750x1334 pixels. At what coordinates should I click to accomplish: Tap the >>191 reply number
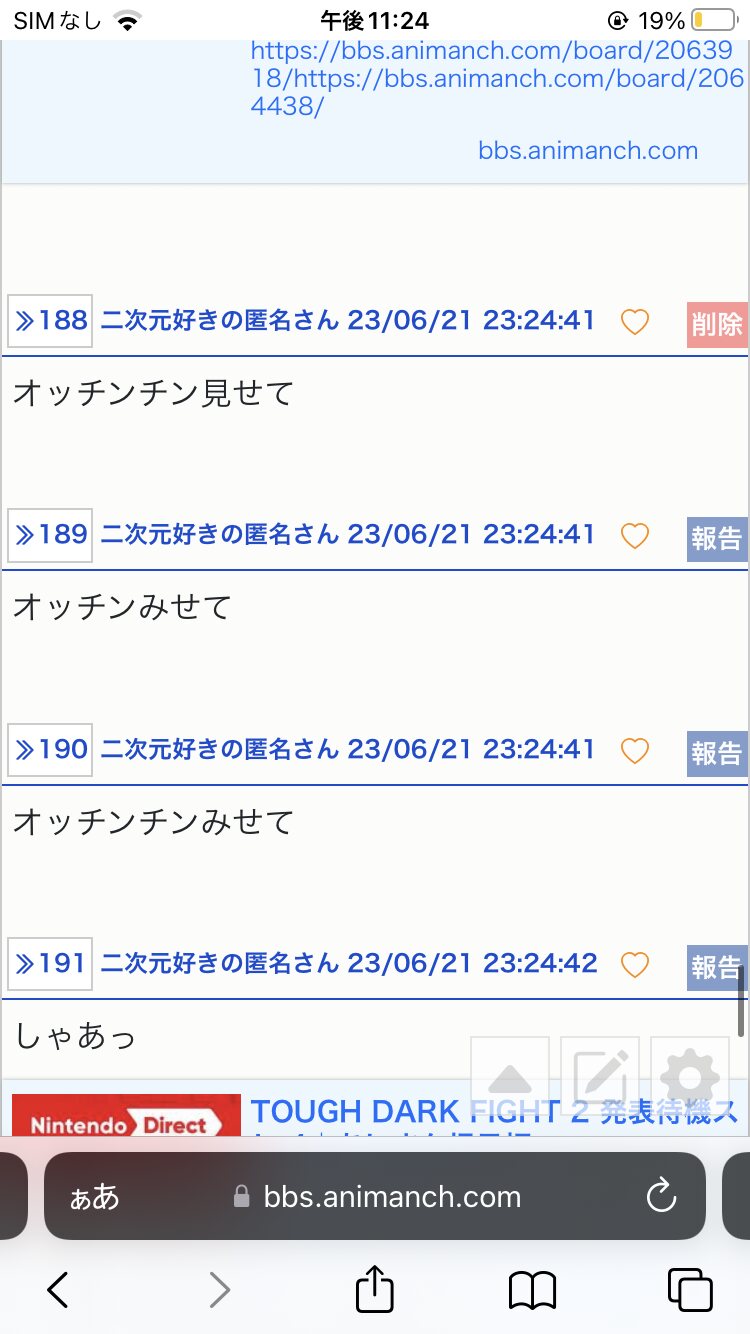[50, 964]
